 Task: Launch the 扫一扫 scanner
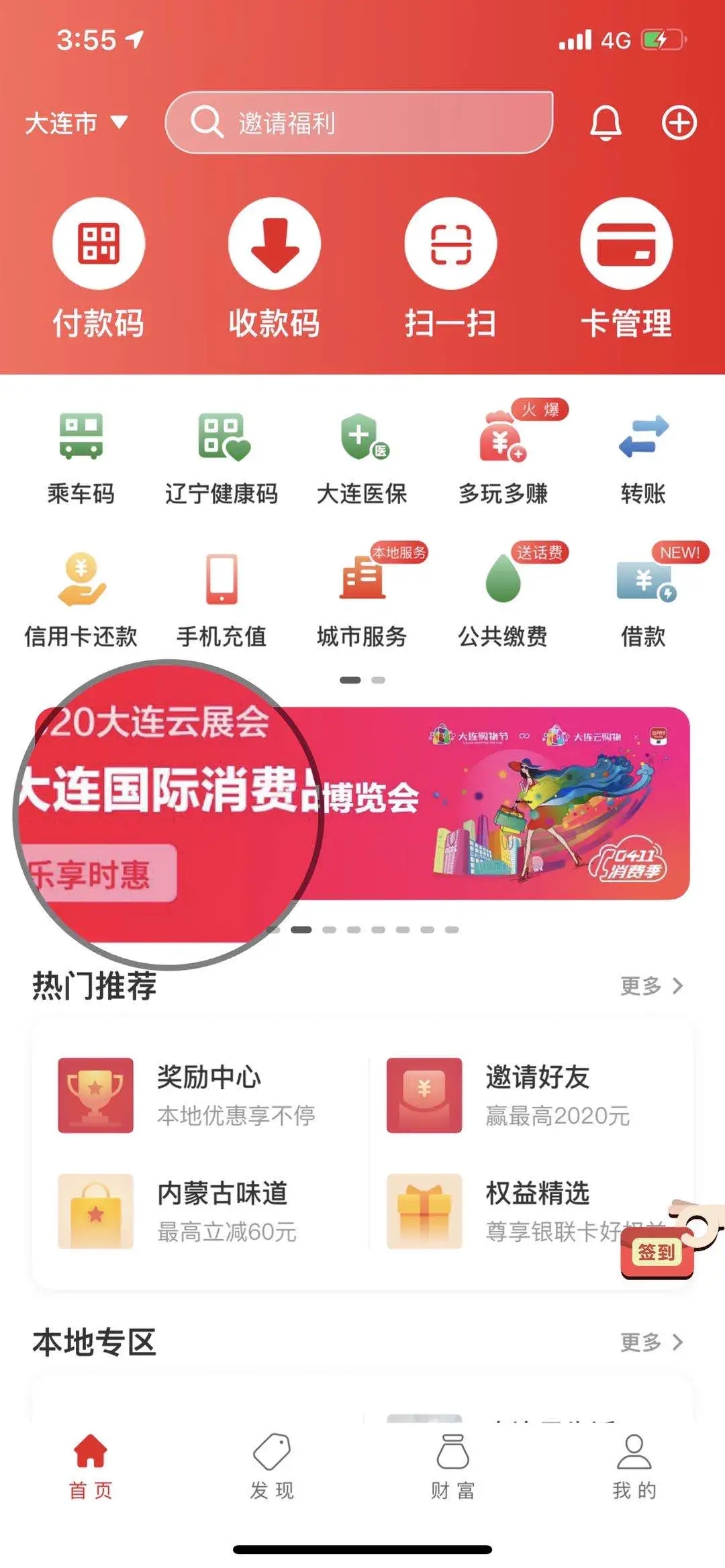(450, 267)
